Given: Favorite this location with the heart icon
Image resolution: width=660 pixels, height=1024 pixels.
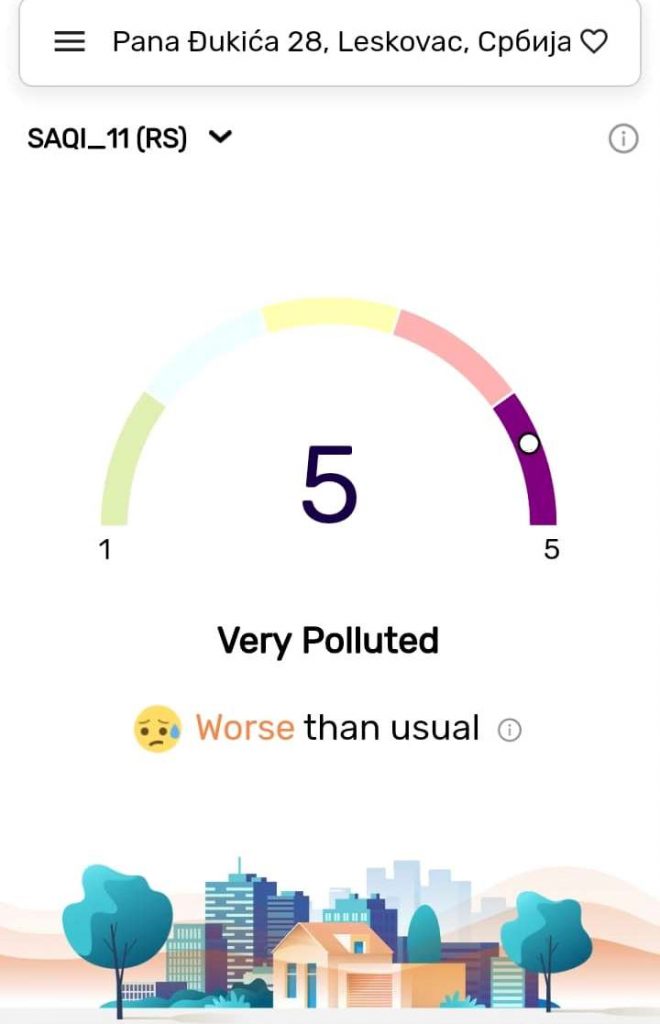Looking at the screenshot, I should [x=594, y=41].
